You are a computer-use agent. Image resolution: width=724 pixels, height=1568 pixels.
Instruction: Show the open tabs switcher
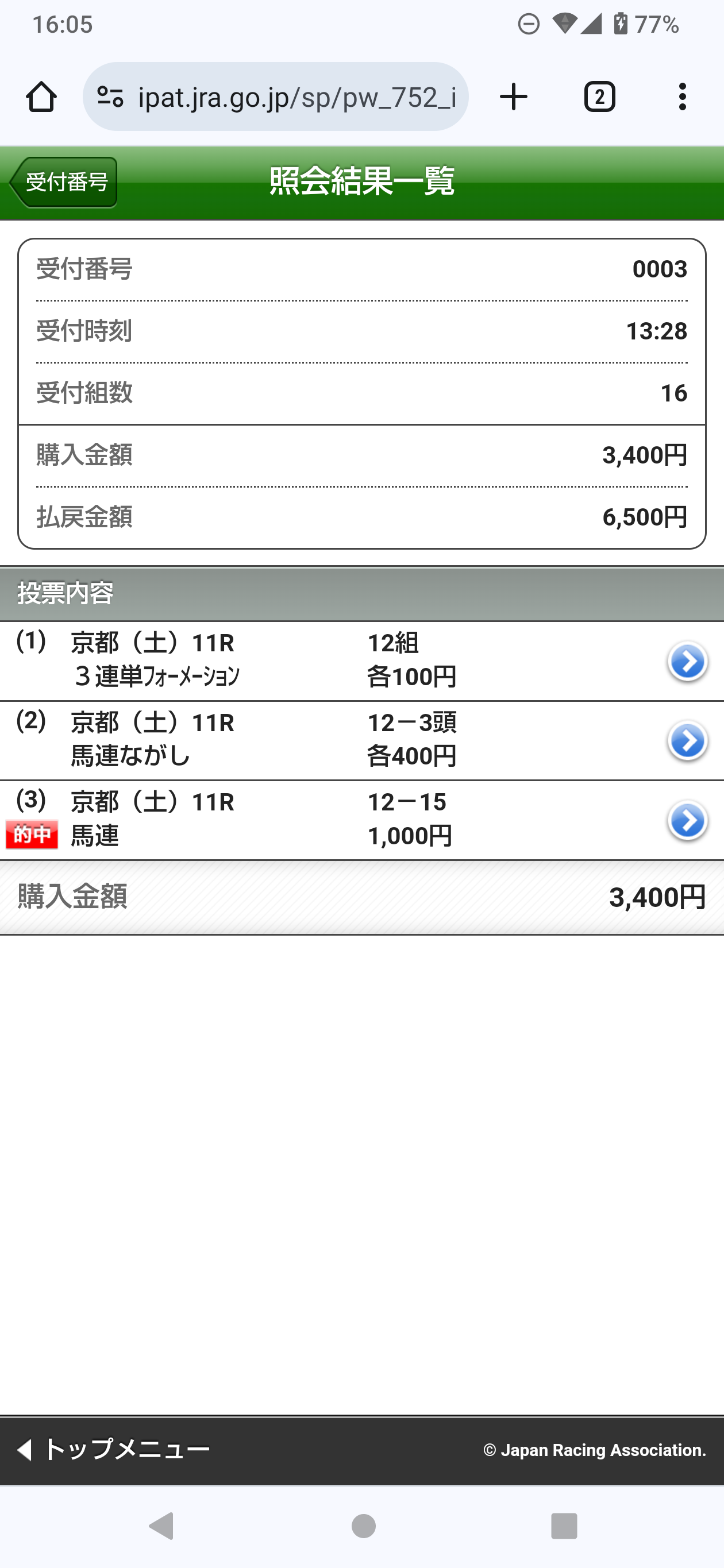click(599, 97)
